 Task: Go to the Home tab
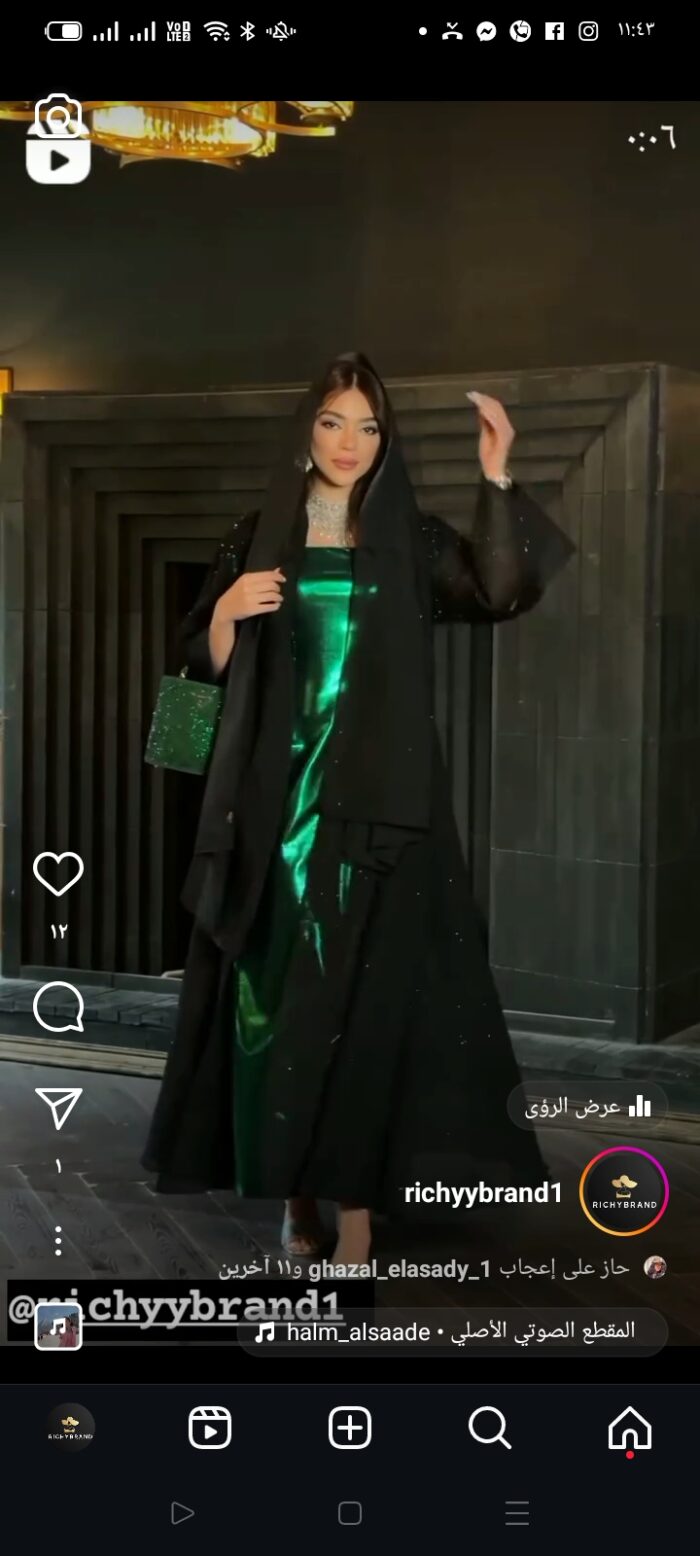(x=630, y=1428)
